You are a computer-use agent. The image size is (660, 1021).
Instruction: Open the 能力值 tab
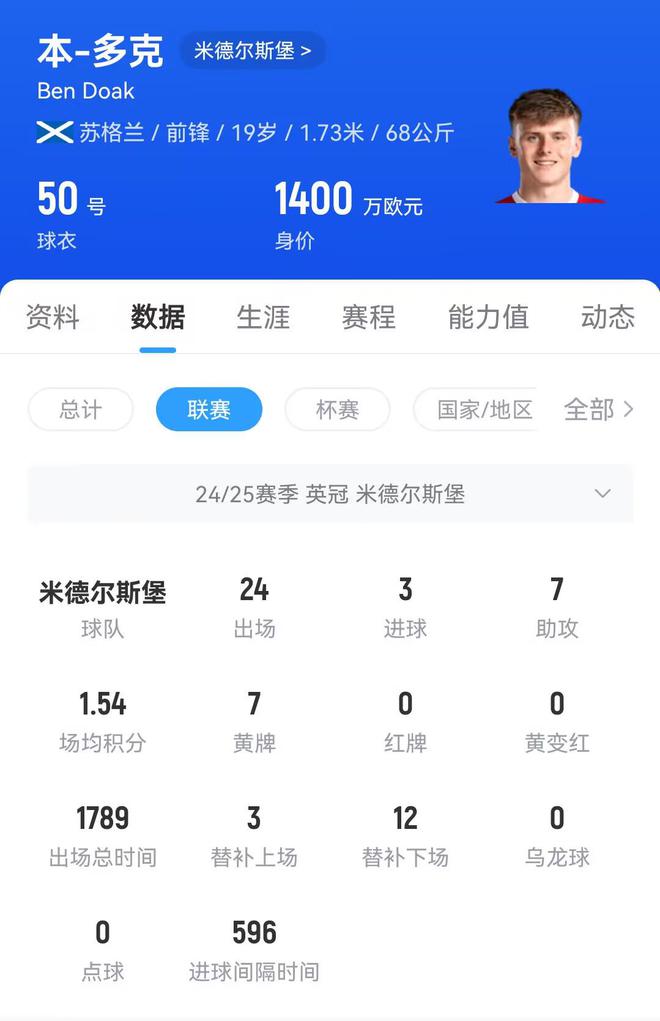click(488, 317)
